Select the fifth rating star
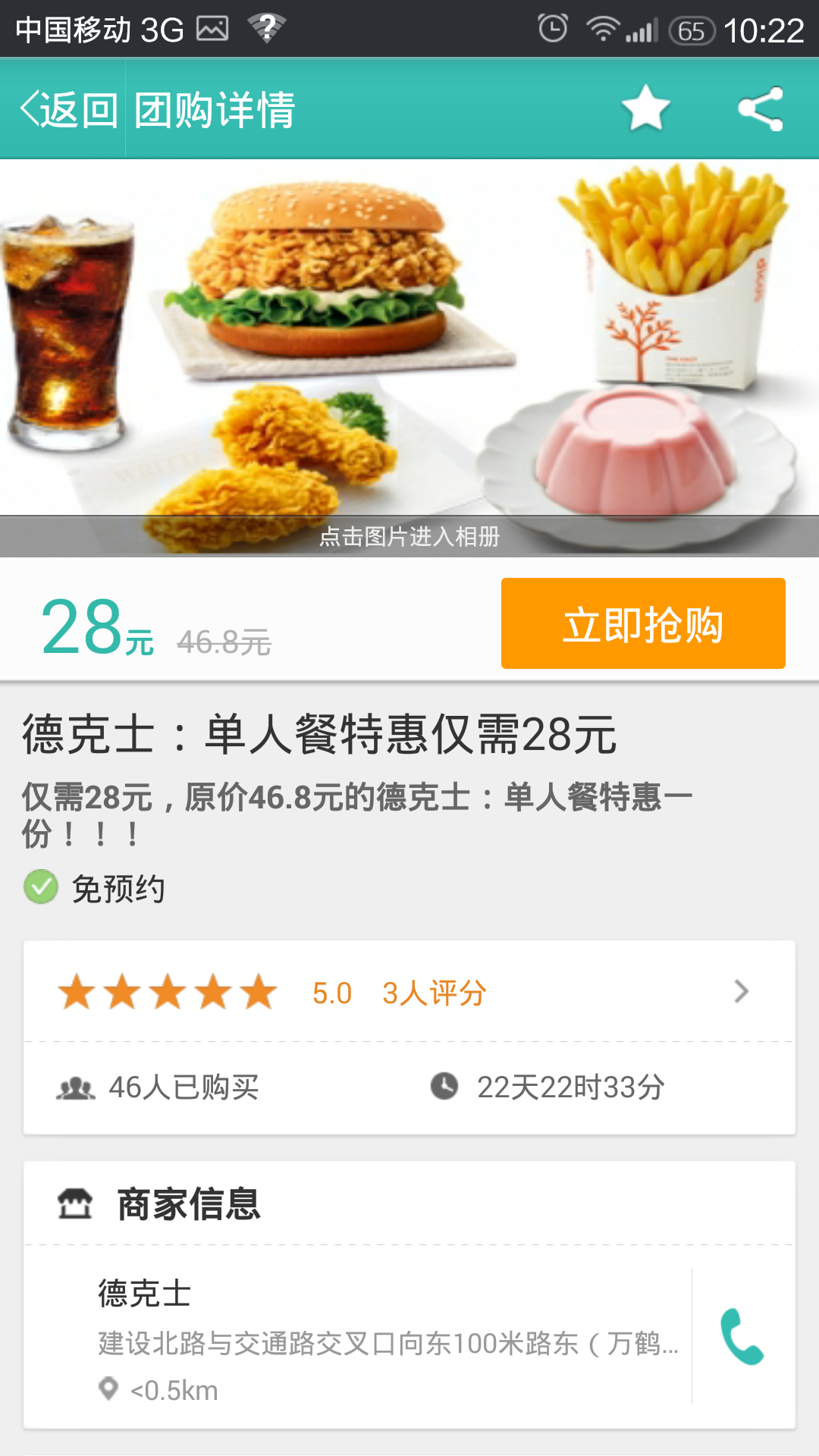Screen dimensions: 819x1456 (x=258, y=990)
